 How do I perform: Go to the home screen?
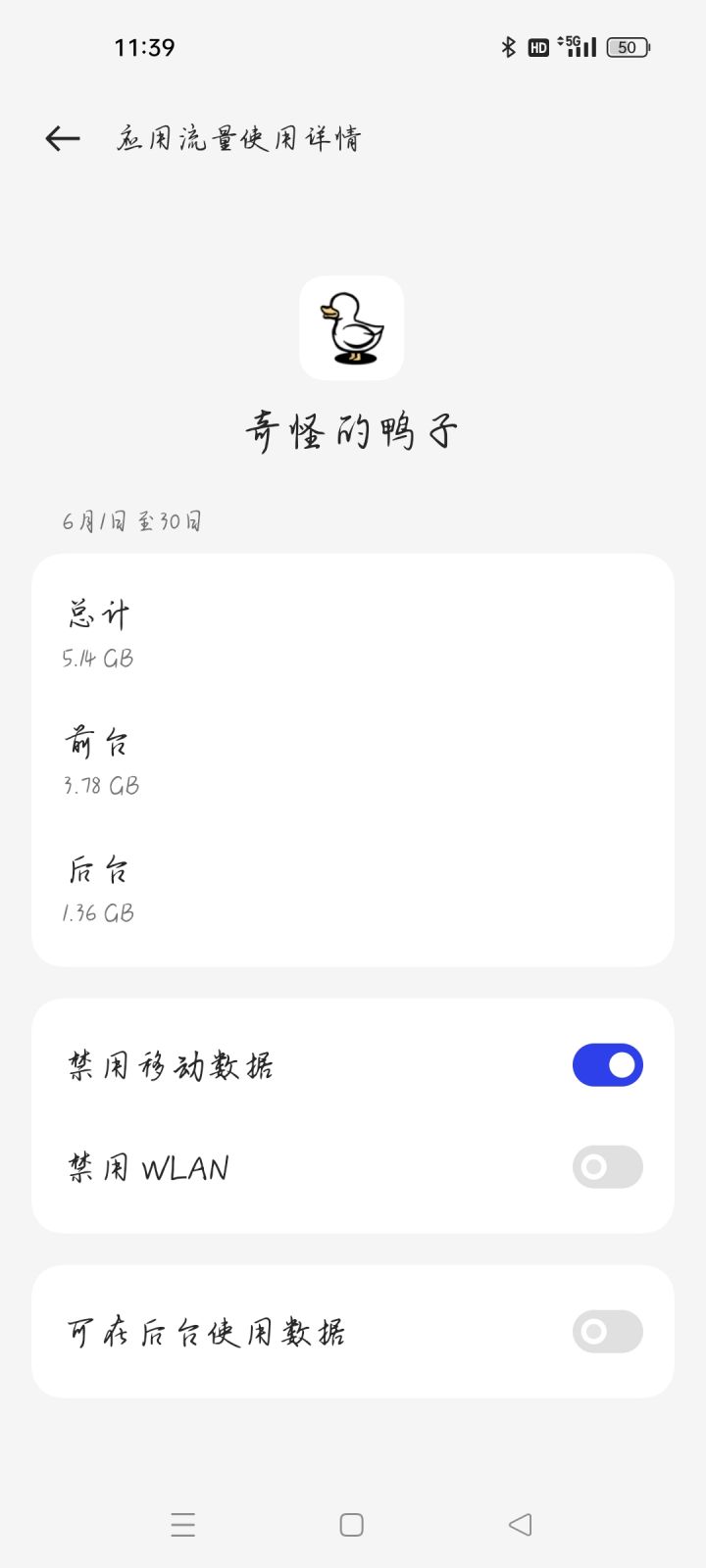pos(352,1525)
